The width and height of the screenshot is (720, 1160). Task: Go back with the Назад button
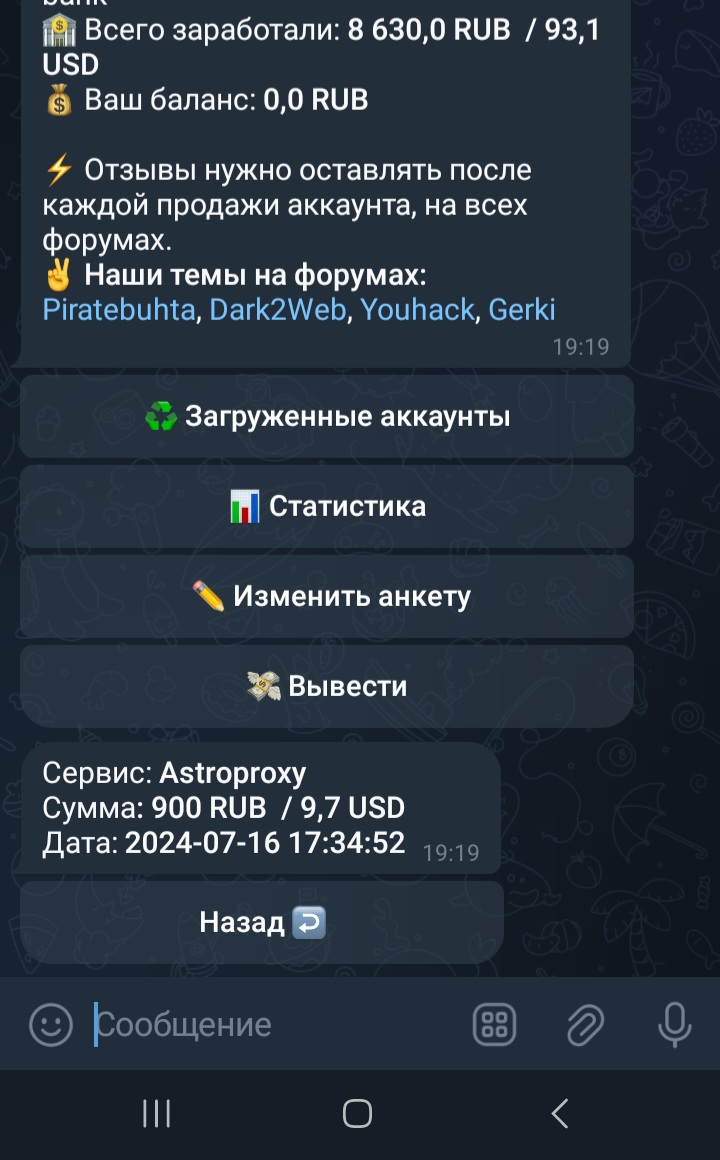point(262,922)
